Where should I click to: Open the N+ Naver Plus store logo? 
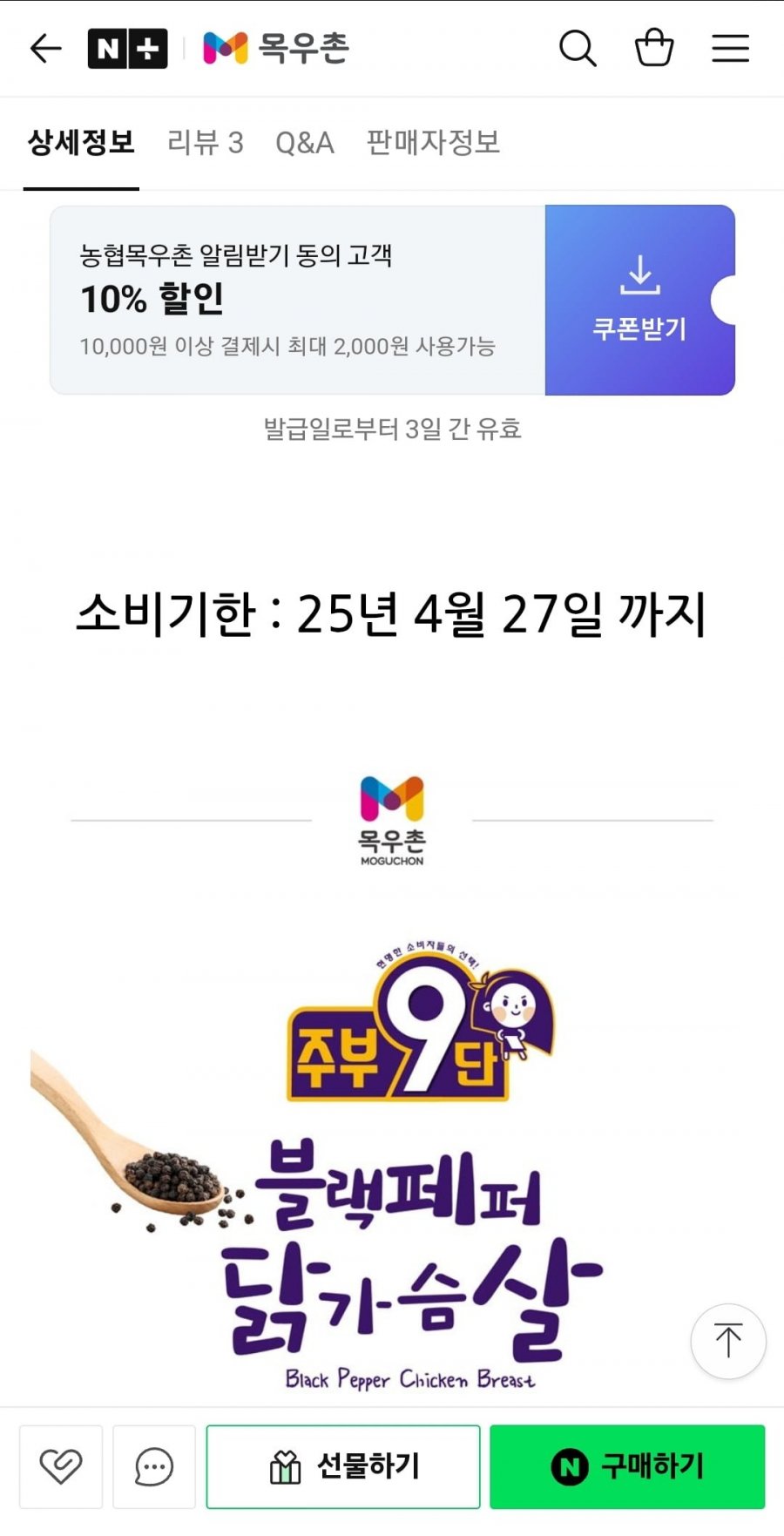coord(127,49)
